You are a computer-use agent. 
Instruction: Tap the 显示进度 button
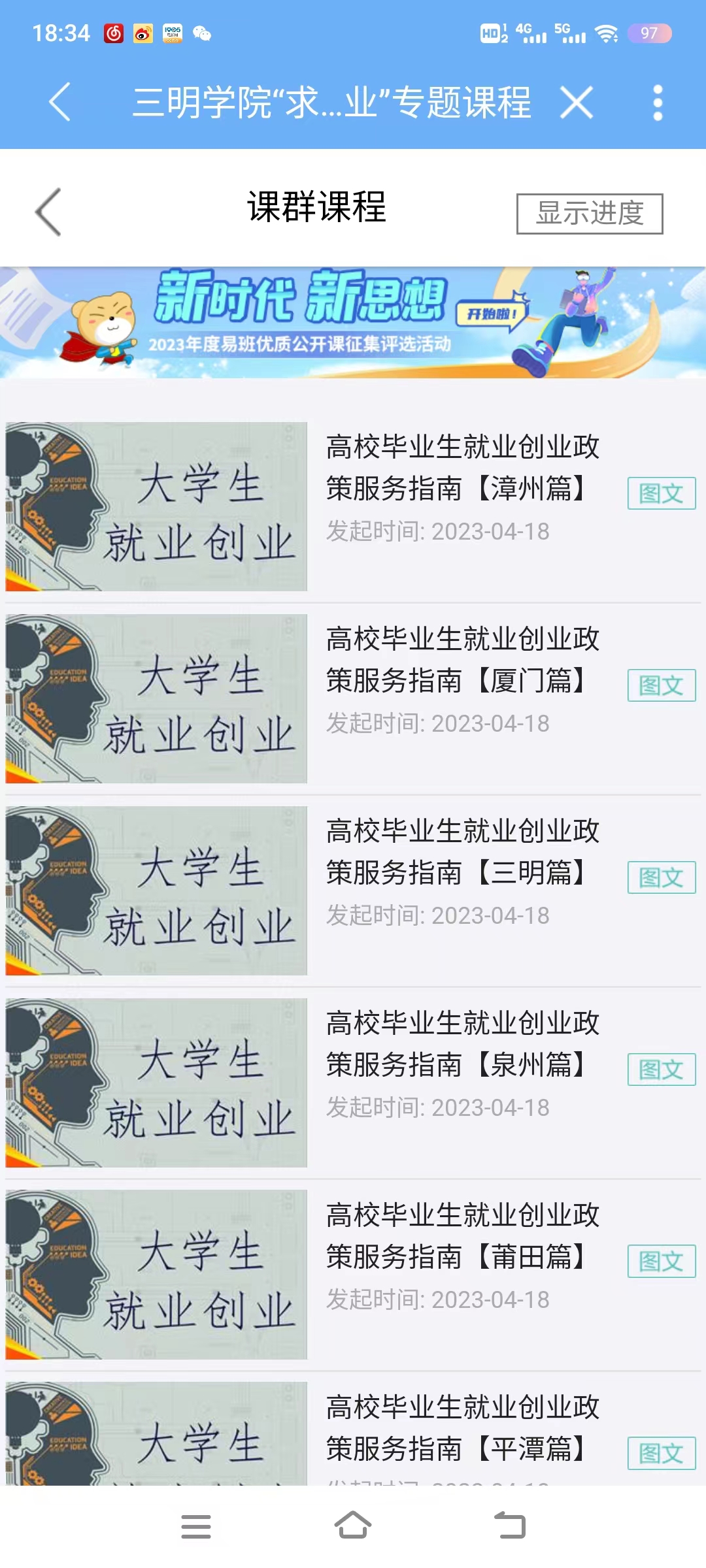(x=589, y=214)
